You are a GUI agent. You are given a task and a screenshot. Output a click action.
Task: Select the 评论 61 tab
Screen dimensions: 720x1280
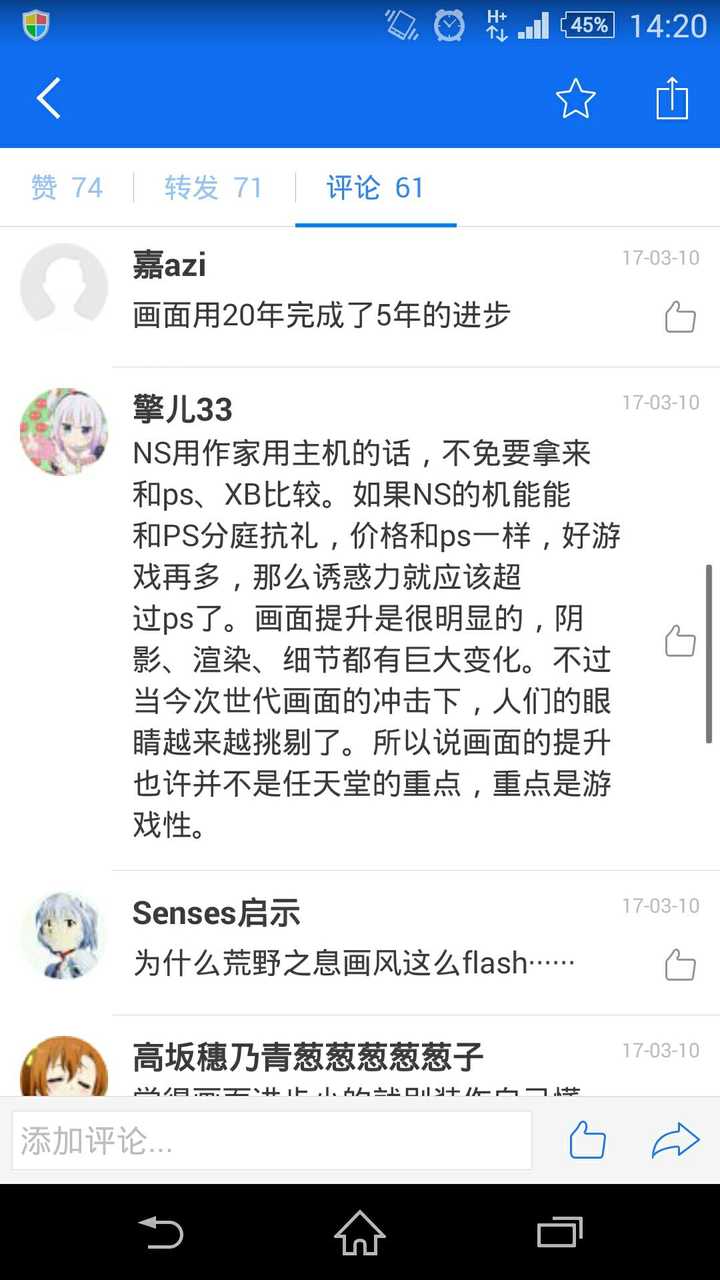[x=375, y=187]
